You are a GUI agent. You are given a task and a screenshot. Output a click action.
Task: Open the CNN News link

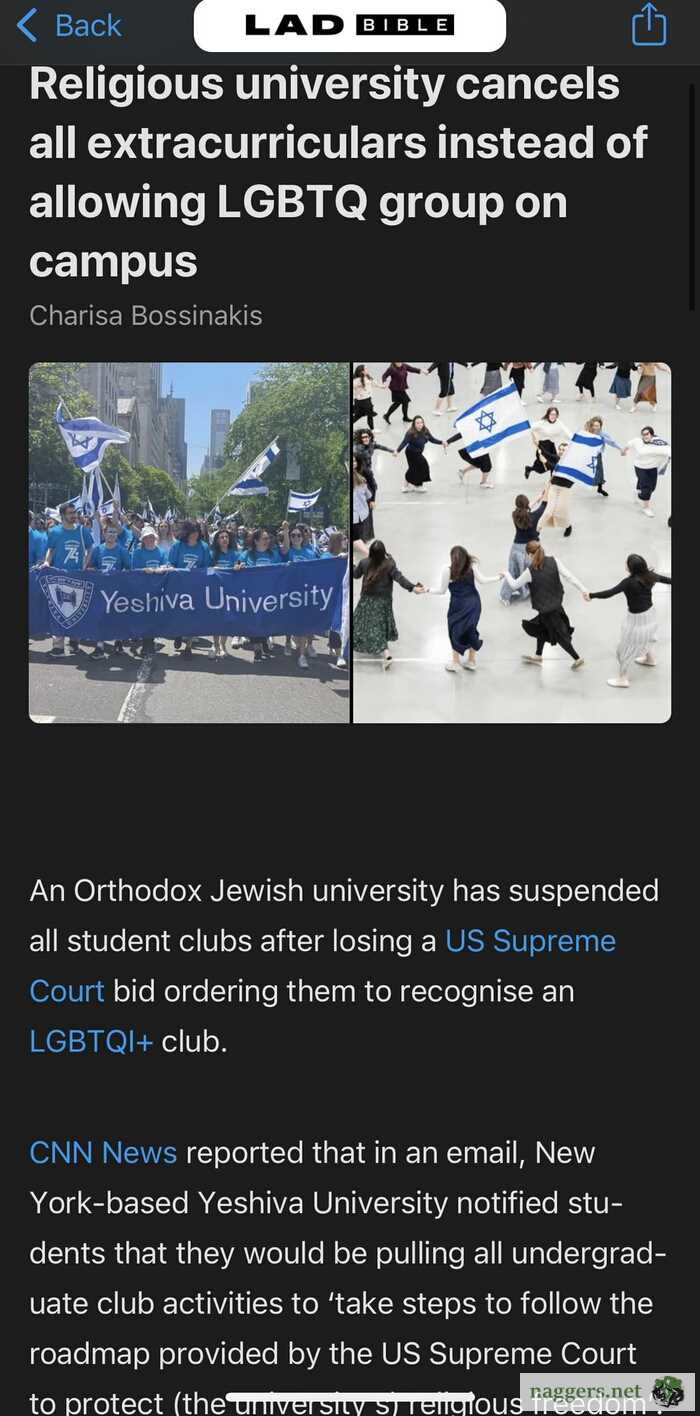tap(103, 1152)
